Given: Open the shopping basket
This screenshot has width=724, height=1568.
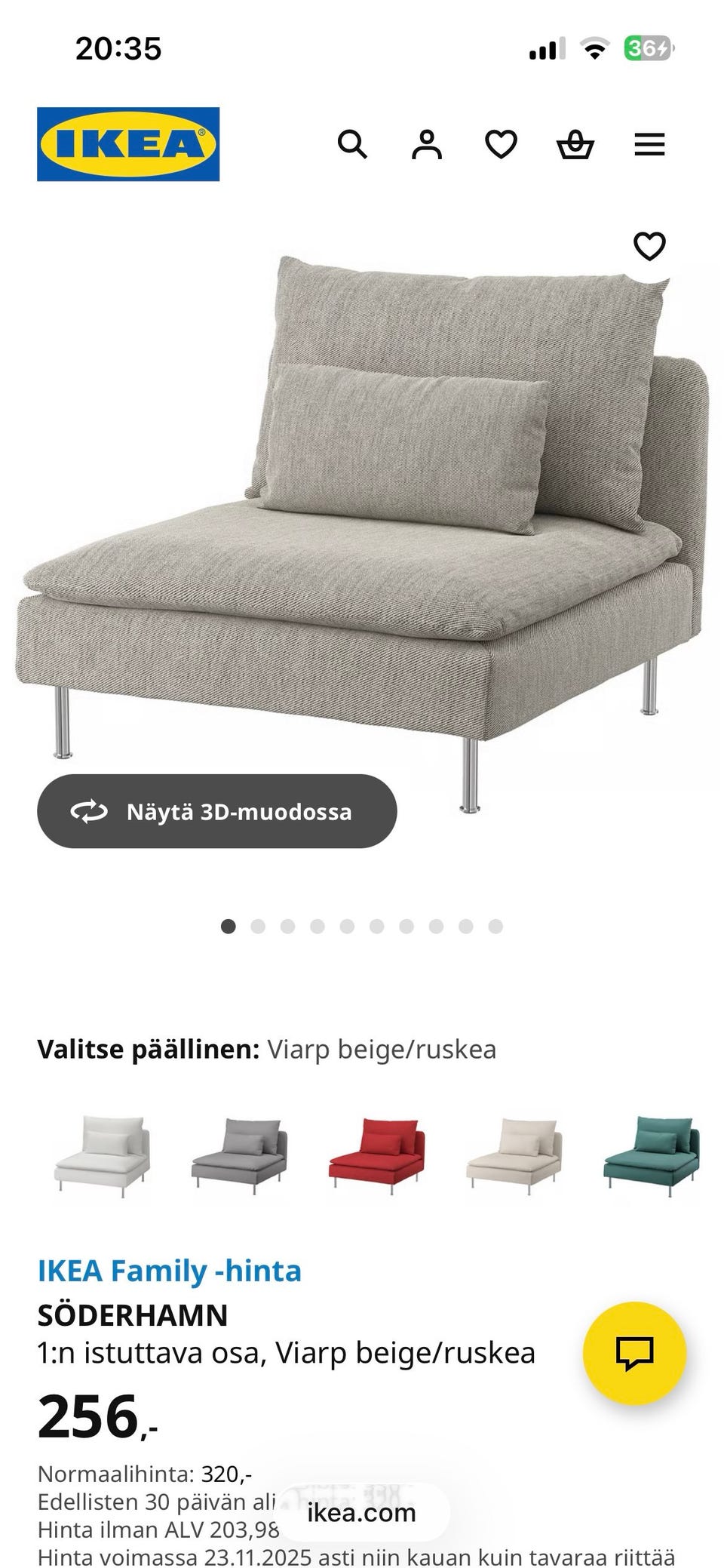Looking at the screenshot, I should click(x=575, y=145).
